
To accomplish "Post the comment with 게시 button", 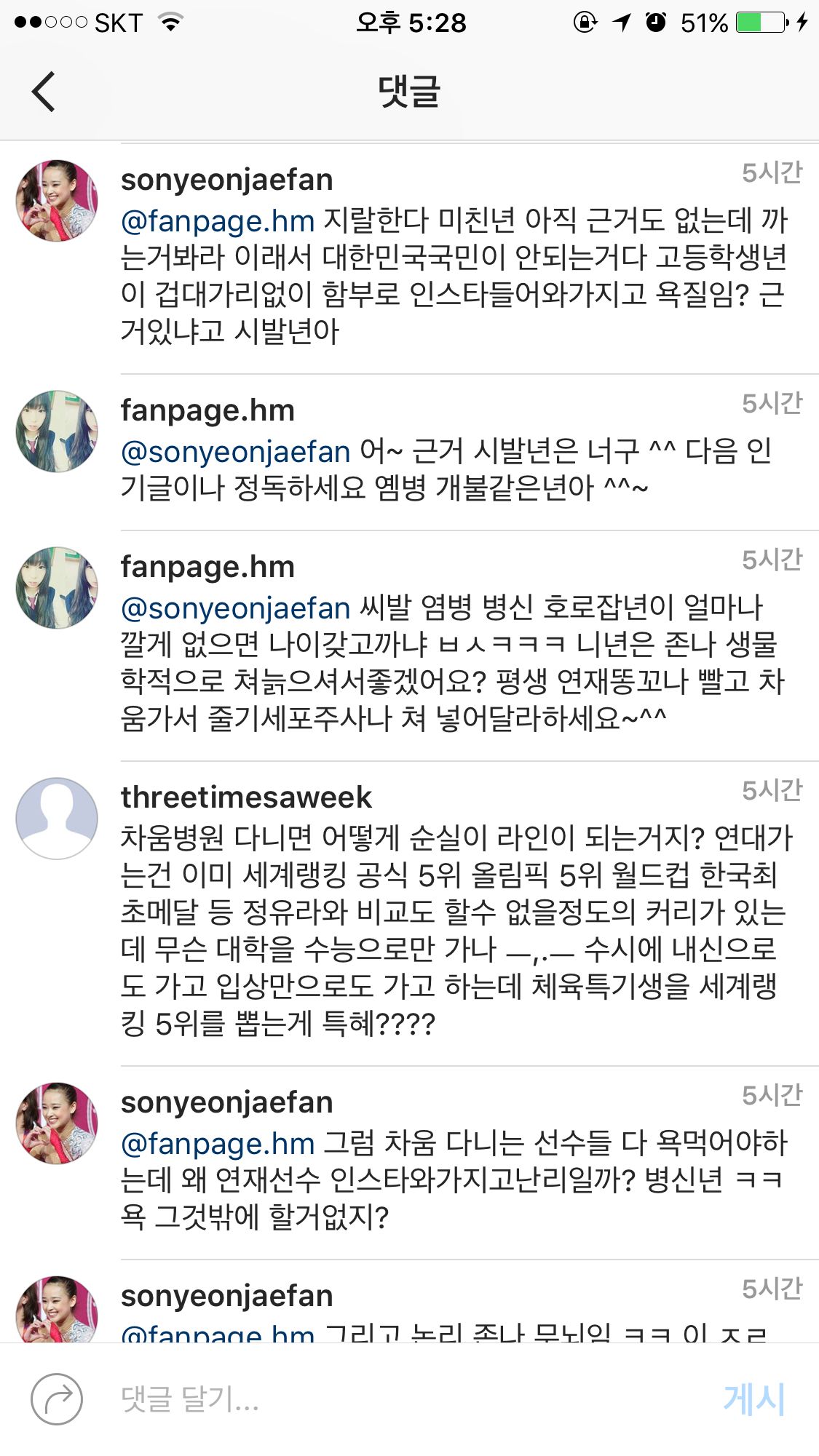I will coord(754,1399).
